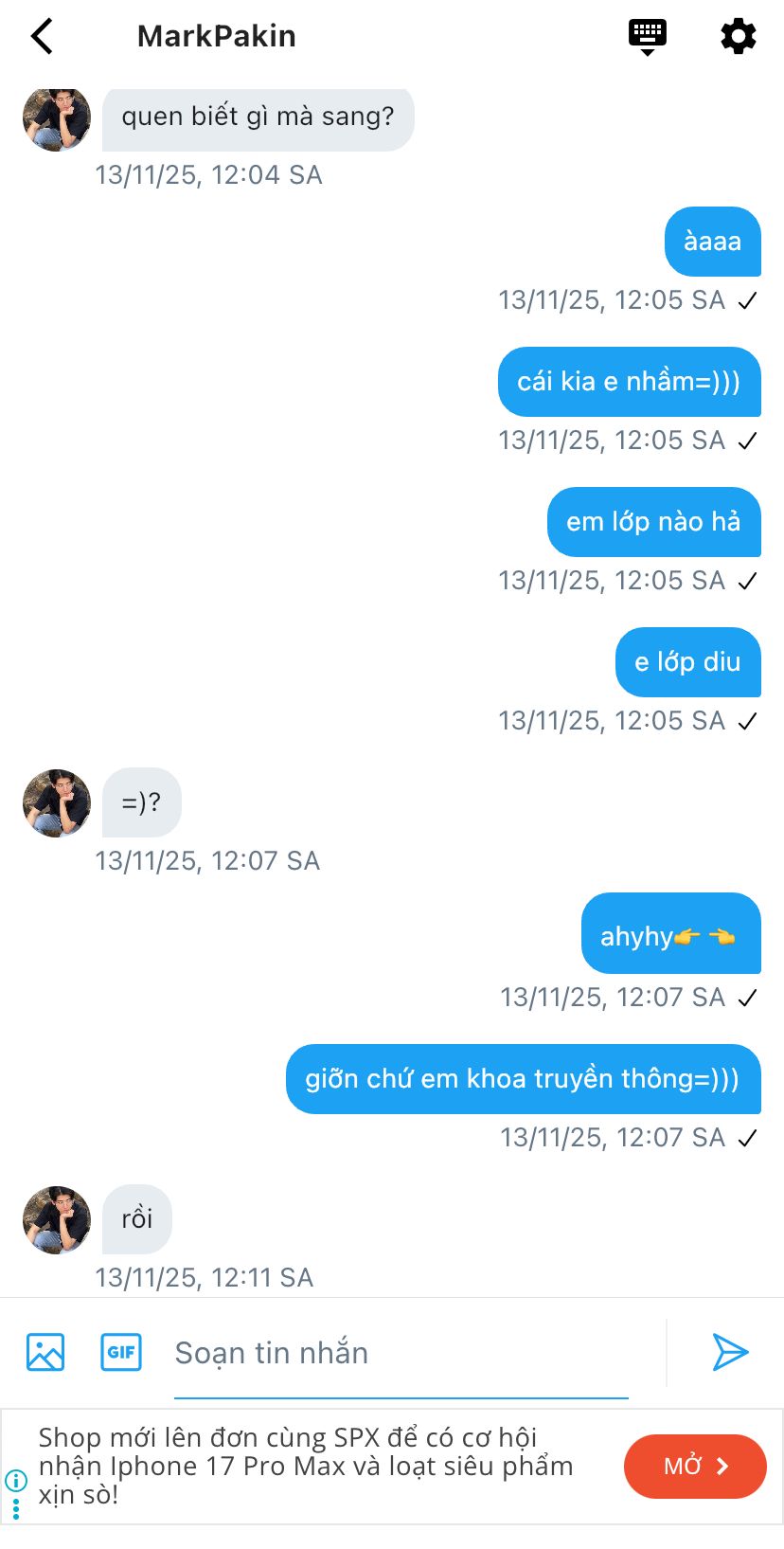784x1549 pixels.
Task: Go back from MarkPakin chat
Action: click(43, 37)
